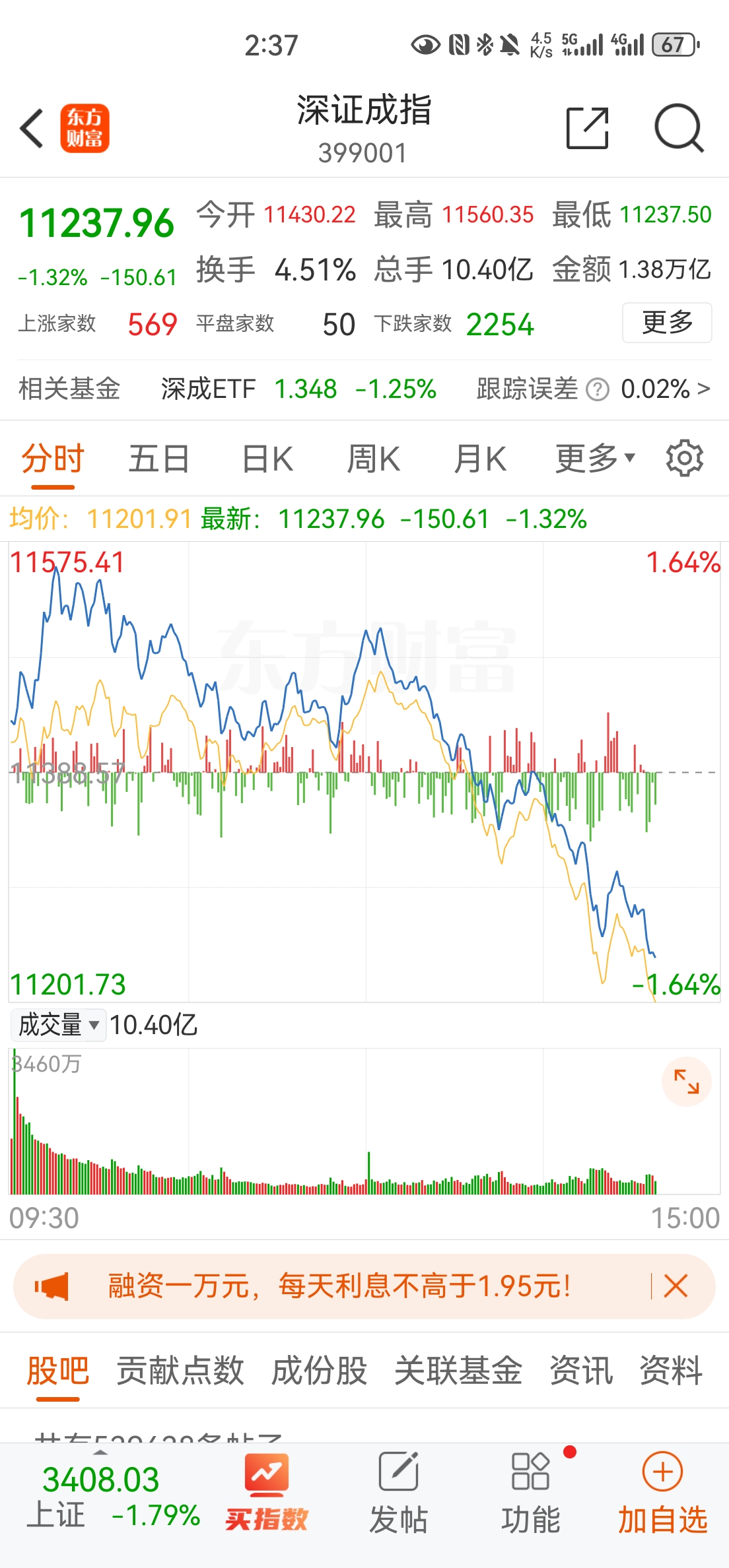The height and width of the screenshot is (1568, 729).
Task: Go back using the top-left arrow
Action: pos(32,128)
